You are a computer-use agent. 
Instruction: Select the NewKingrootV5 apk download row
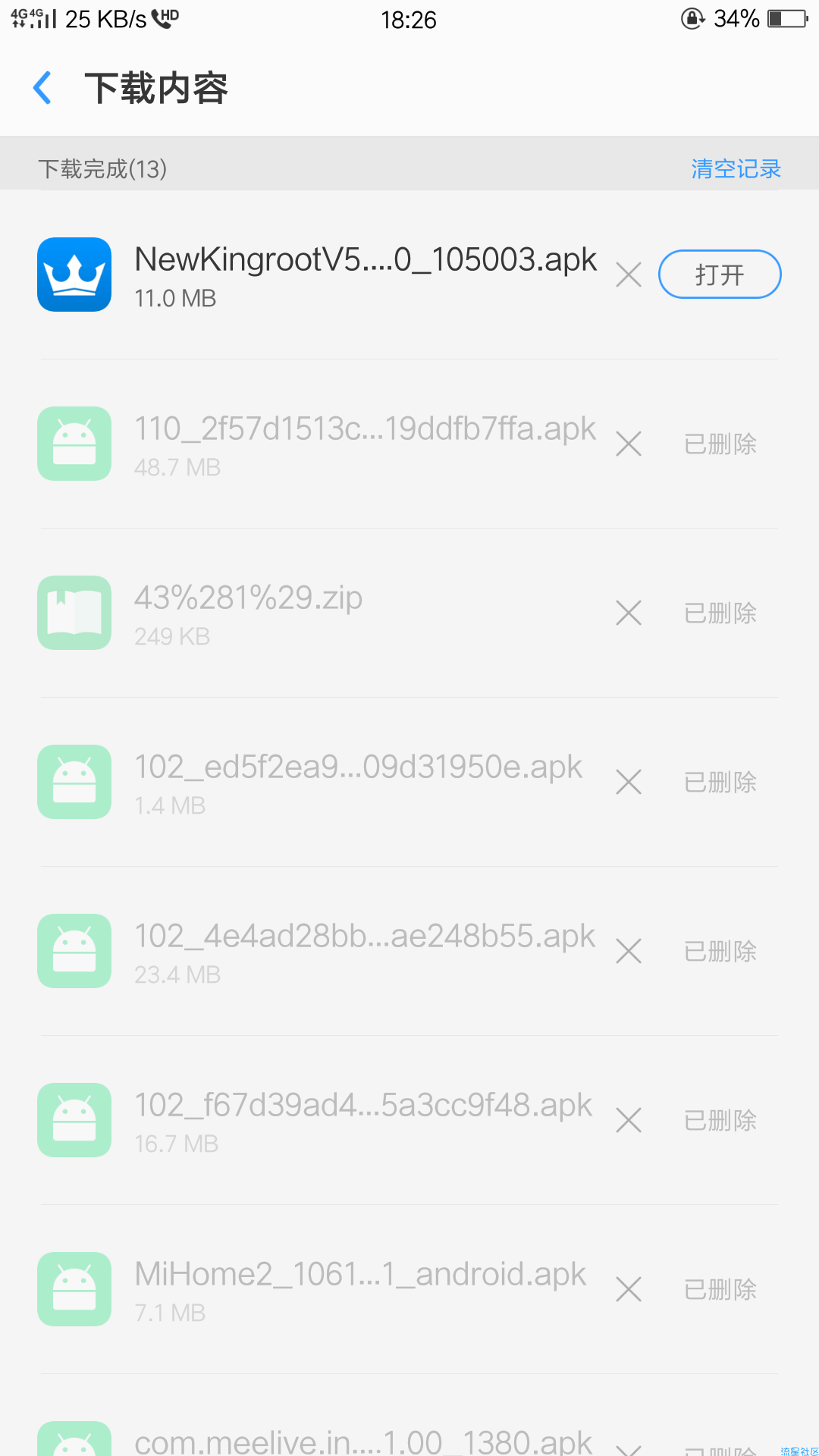[409, 275]
